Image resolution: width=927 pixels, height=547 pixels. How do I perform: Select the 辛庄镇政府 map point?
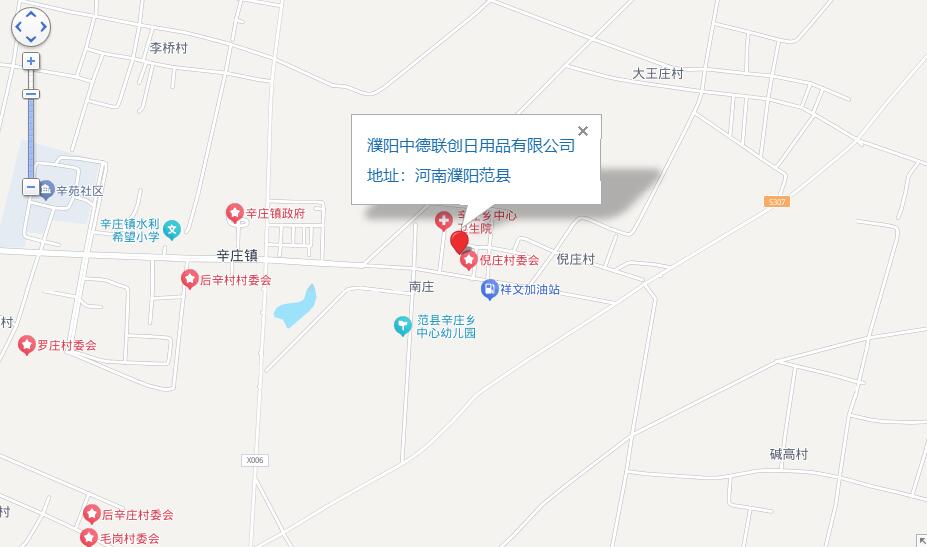tap(235, 213)
